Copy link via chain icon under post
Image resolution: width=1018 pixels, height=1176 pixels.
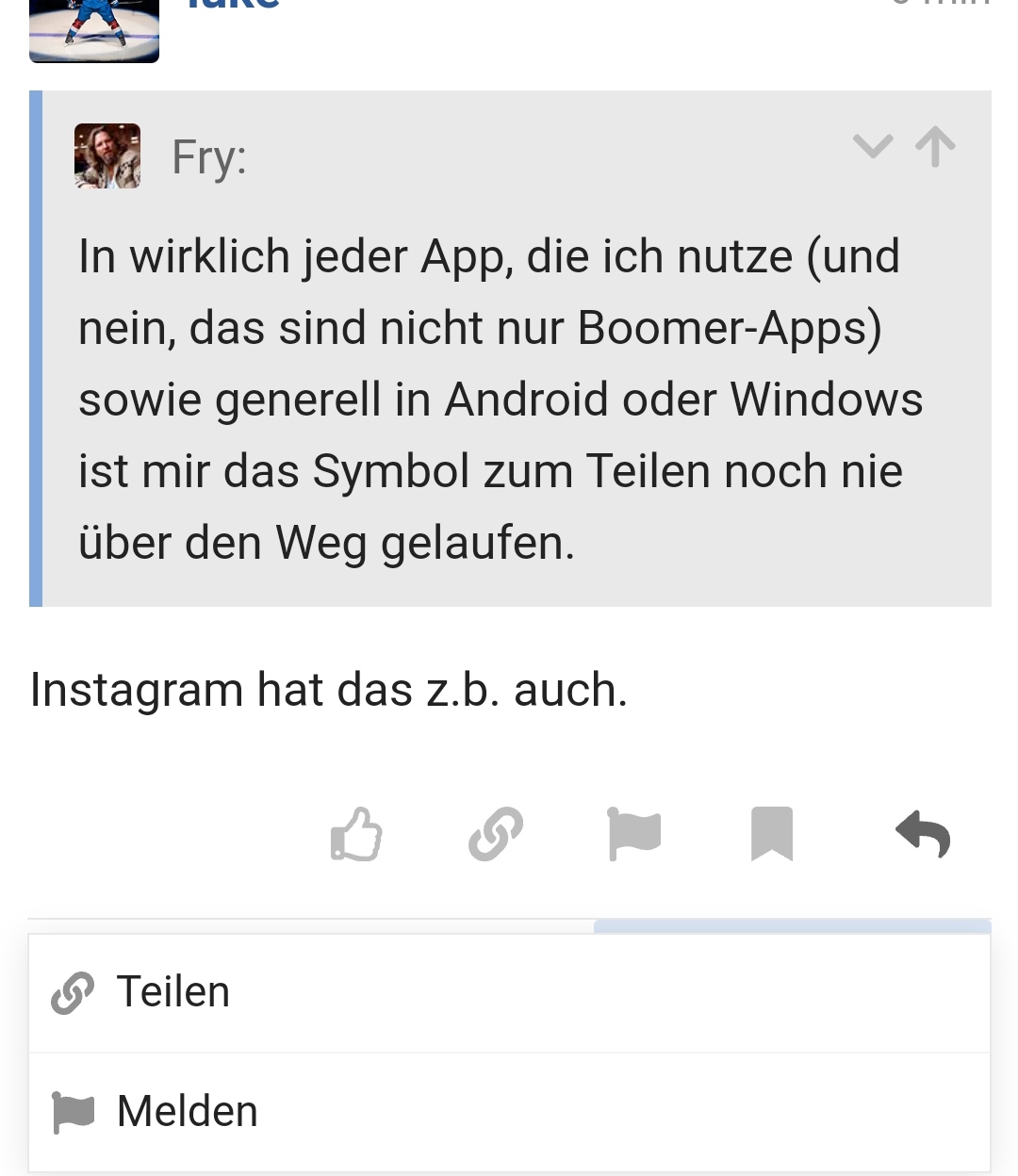496,834
